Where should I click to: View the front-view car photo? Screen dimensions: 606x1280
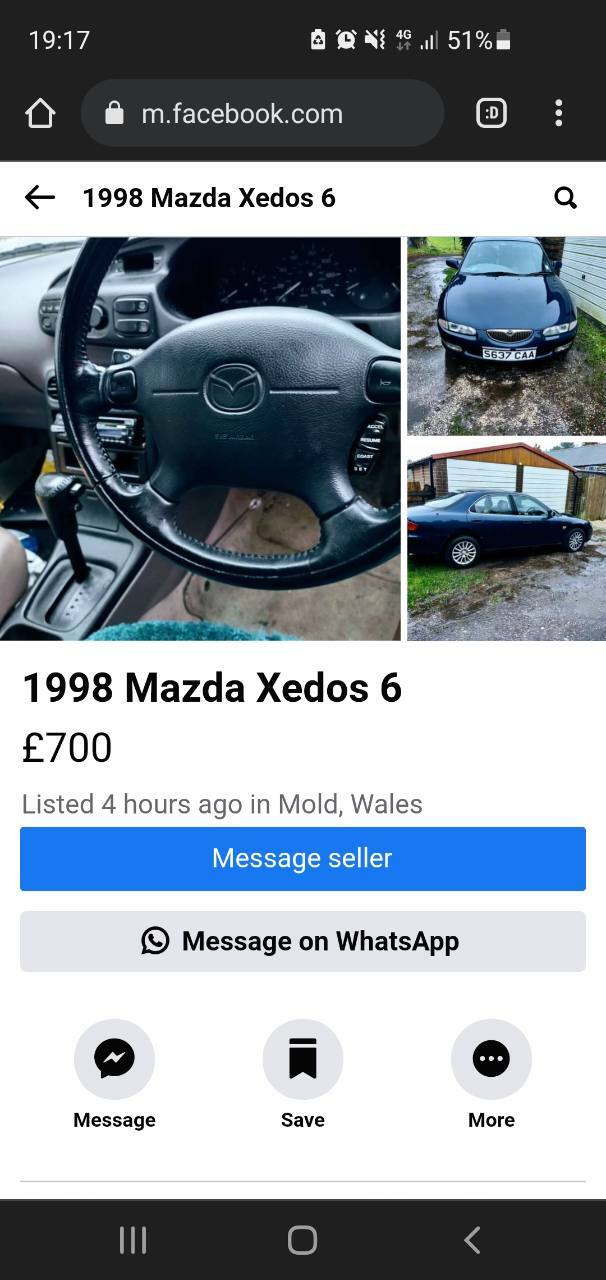click(506, 335)
